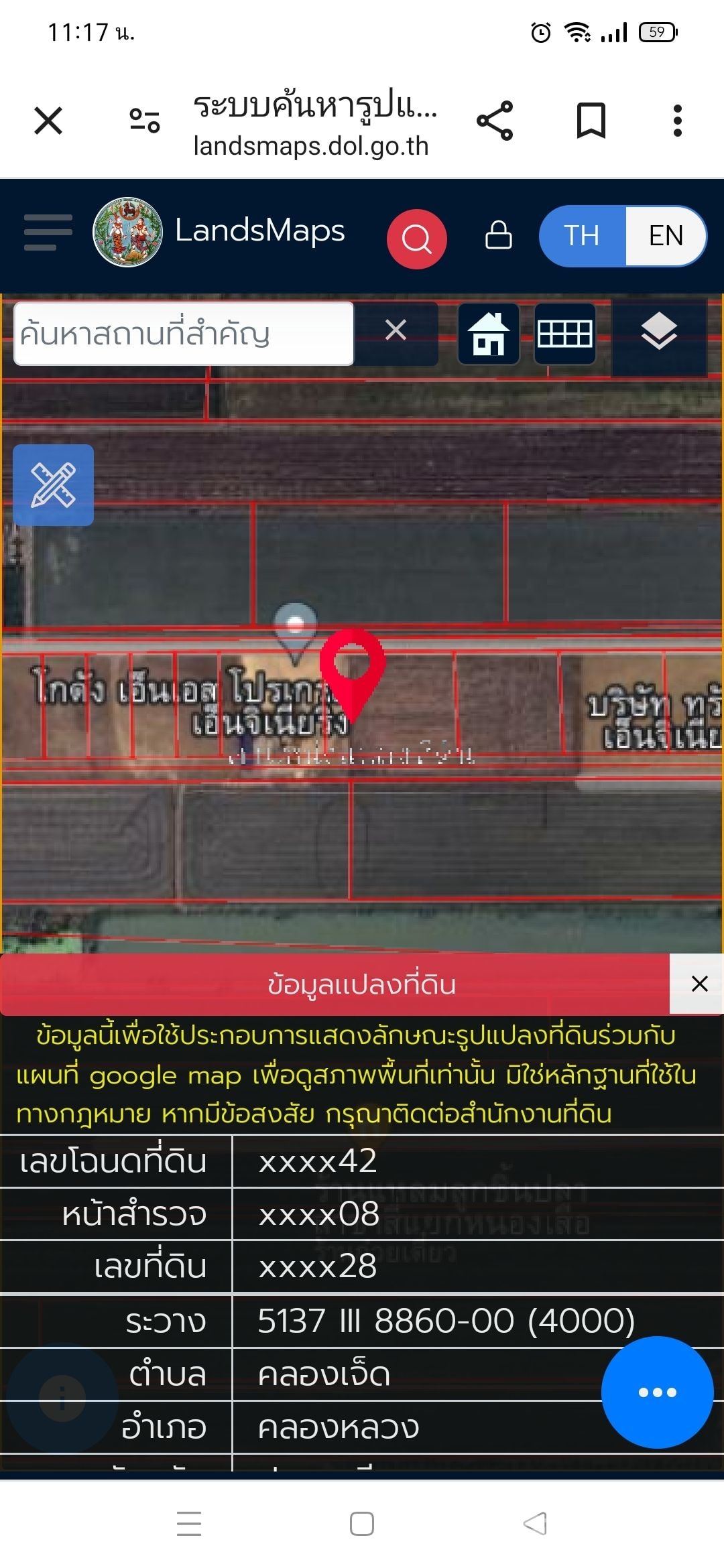This screenshot has width=724, height=1568.
Task: Open the browser three-dot overflow menu
Action: tap(677, 121)
